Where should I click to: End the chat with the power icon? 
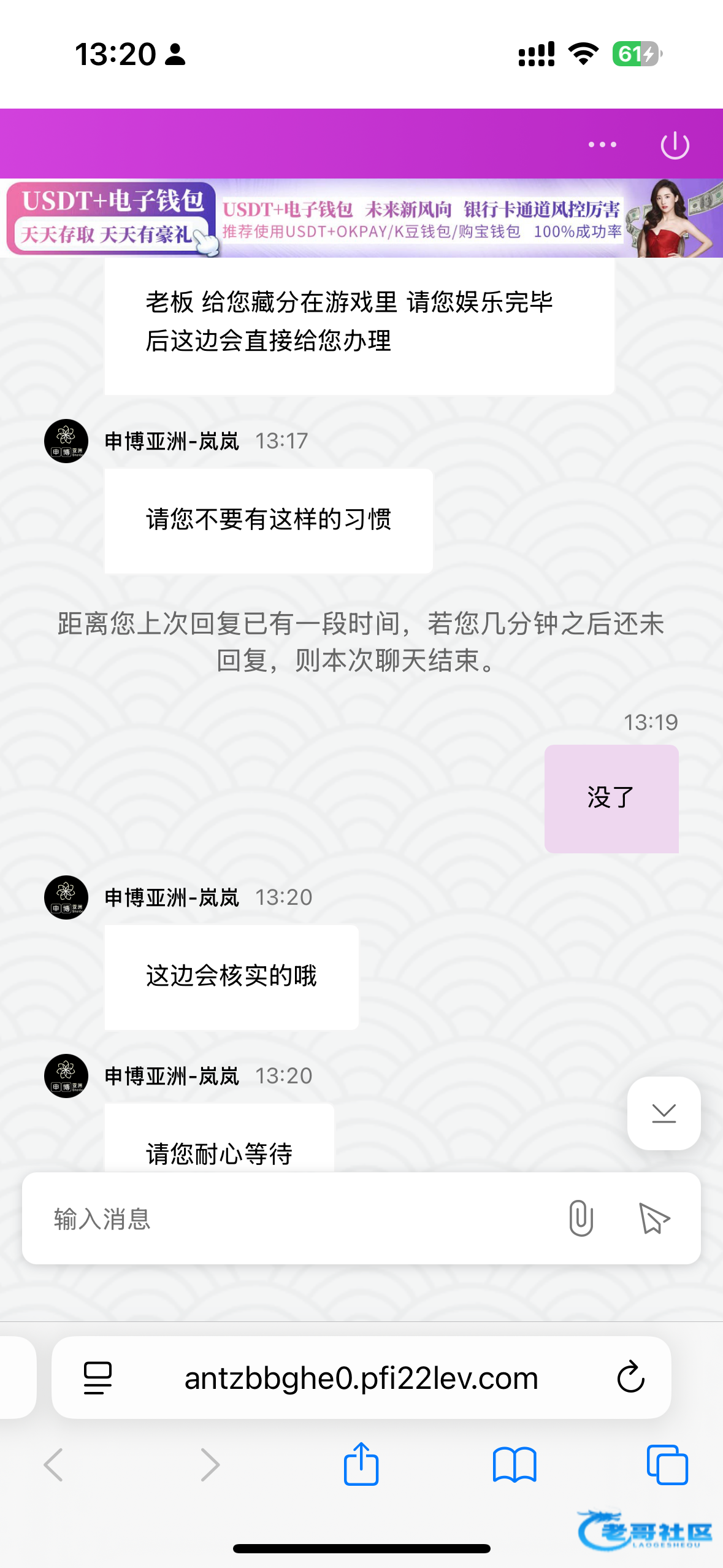675,145
